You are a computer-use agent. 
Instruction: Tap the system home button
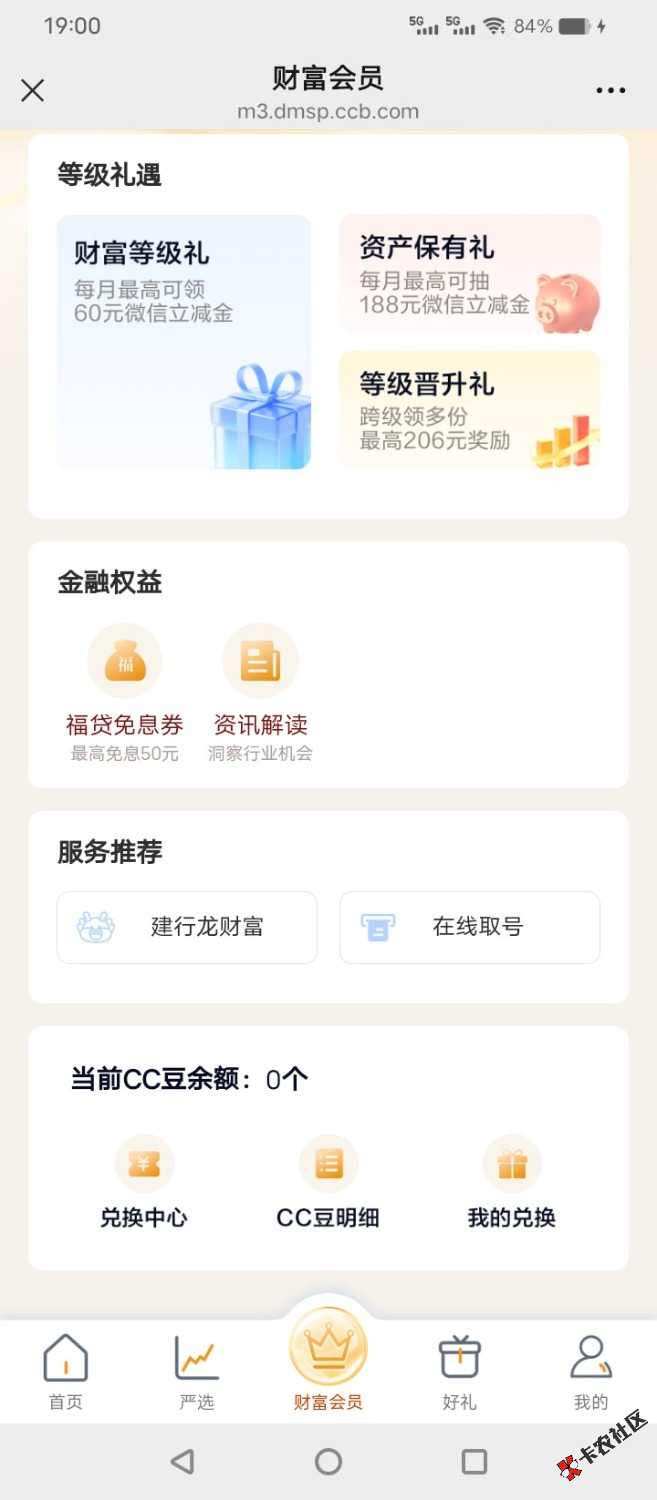[328, 1462]
